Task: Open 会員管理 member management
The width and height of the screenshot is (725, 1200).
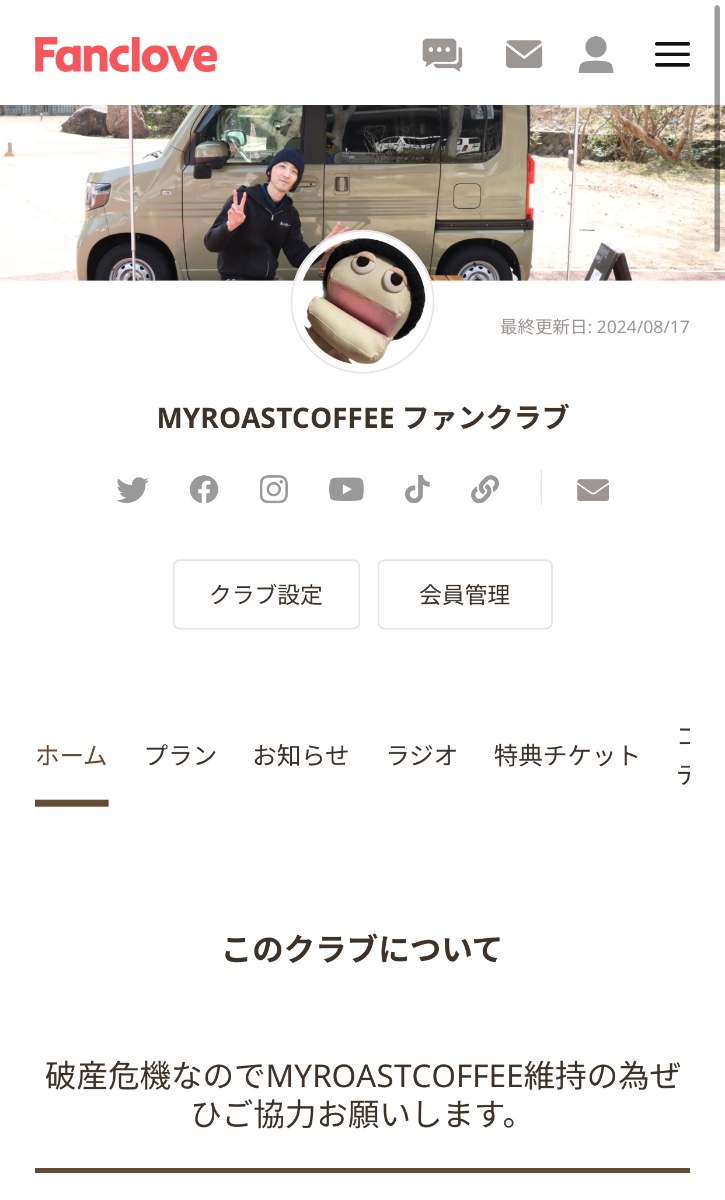Action: [465, 595]
